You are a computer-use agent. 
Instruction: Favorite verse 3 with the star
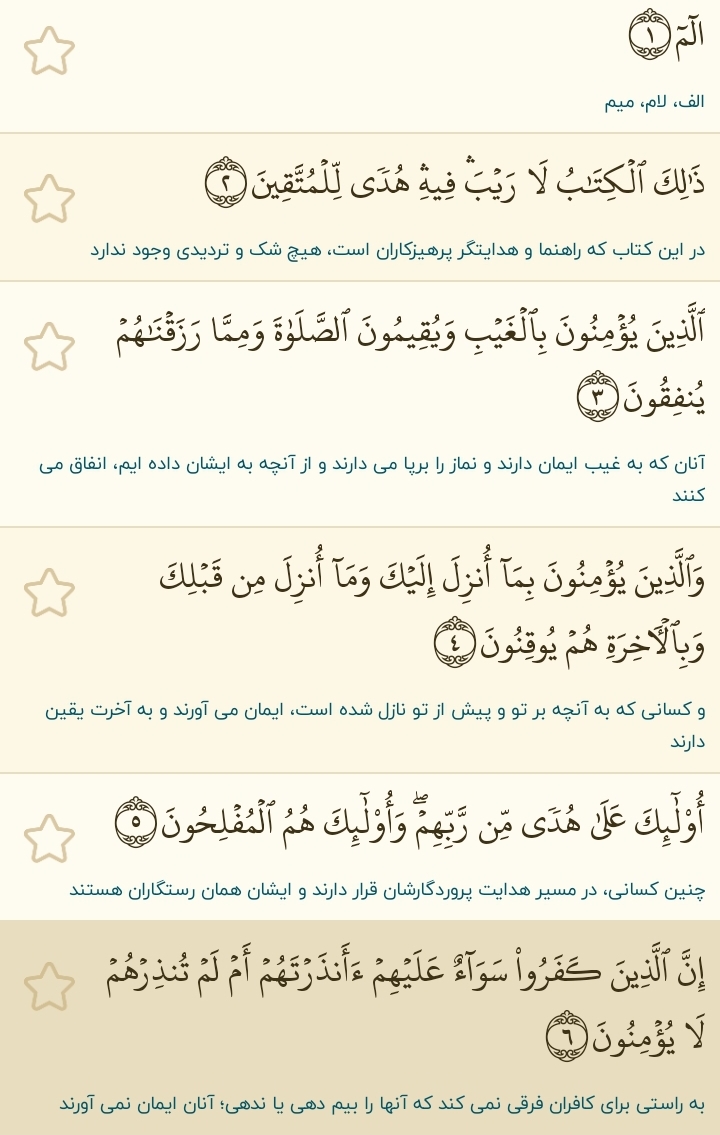pos(49,347)
